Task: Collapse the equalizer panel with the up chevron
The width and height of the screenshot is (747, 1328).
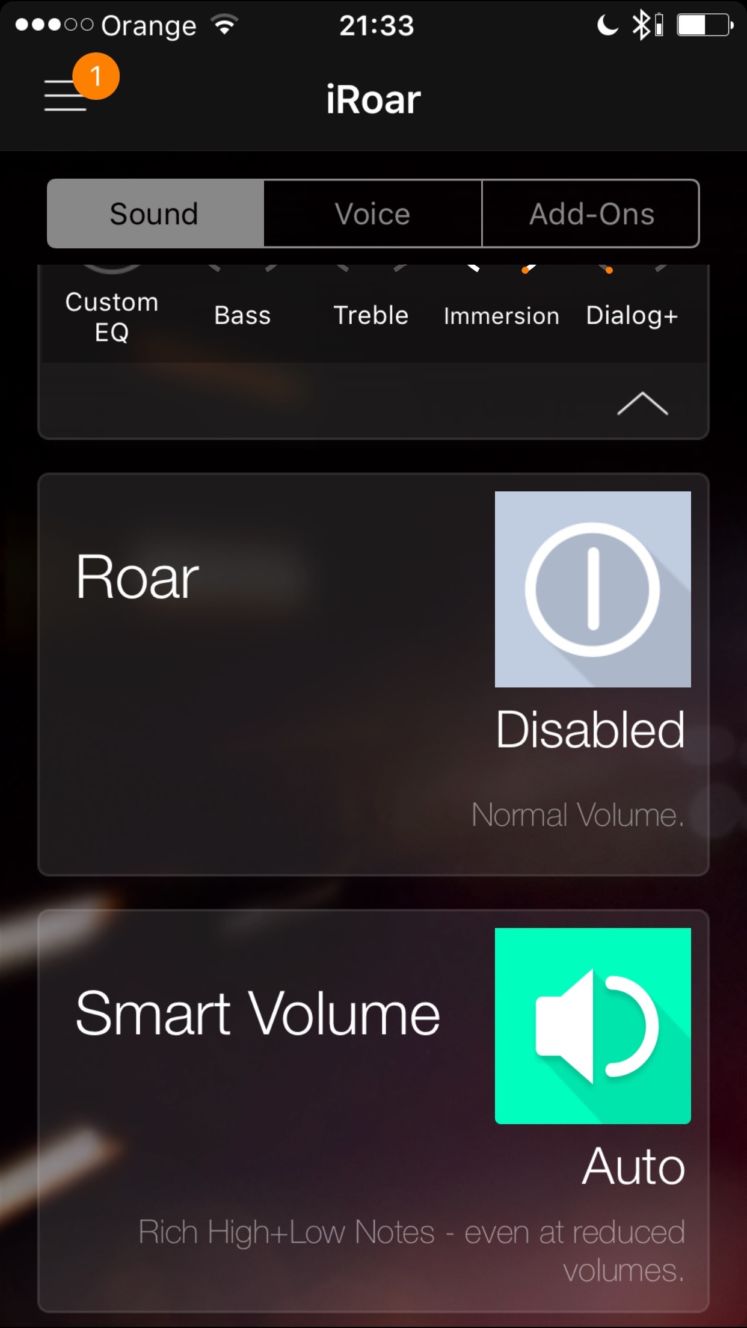Action: [642, 403]
